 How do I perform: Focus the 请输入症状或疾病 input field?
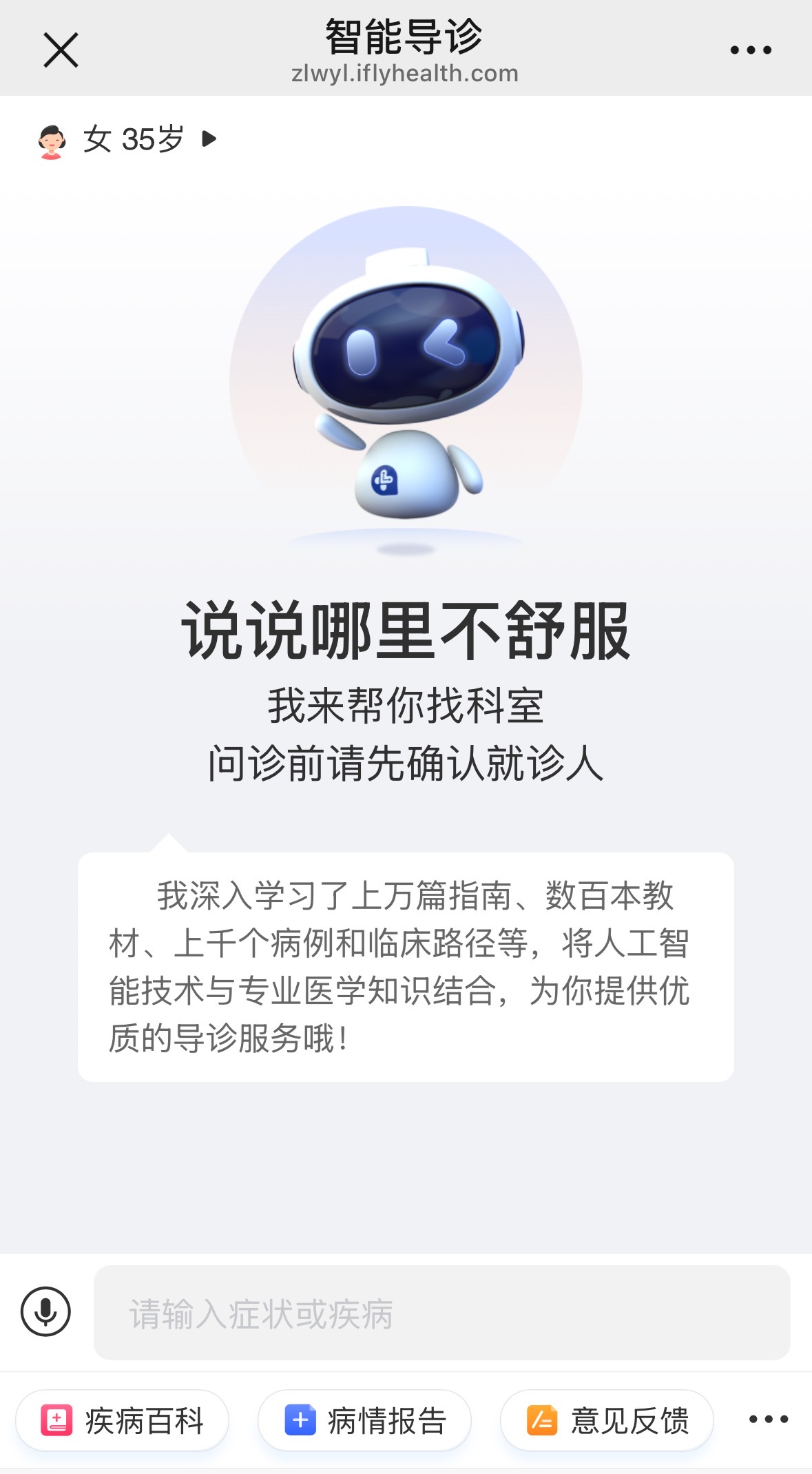click(x=441, y=1313)
